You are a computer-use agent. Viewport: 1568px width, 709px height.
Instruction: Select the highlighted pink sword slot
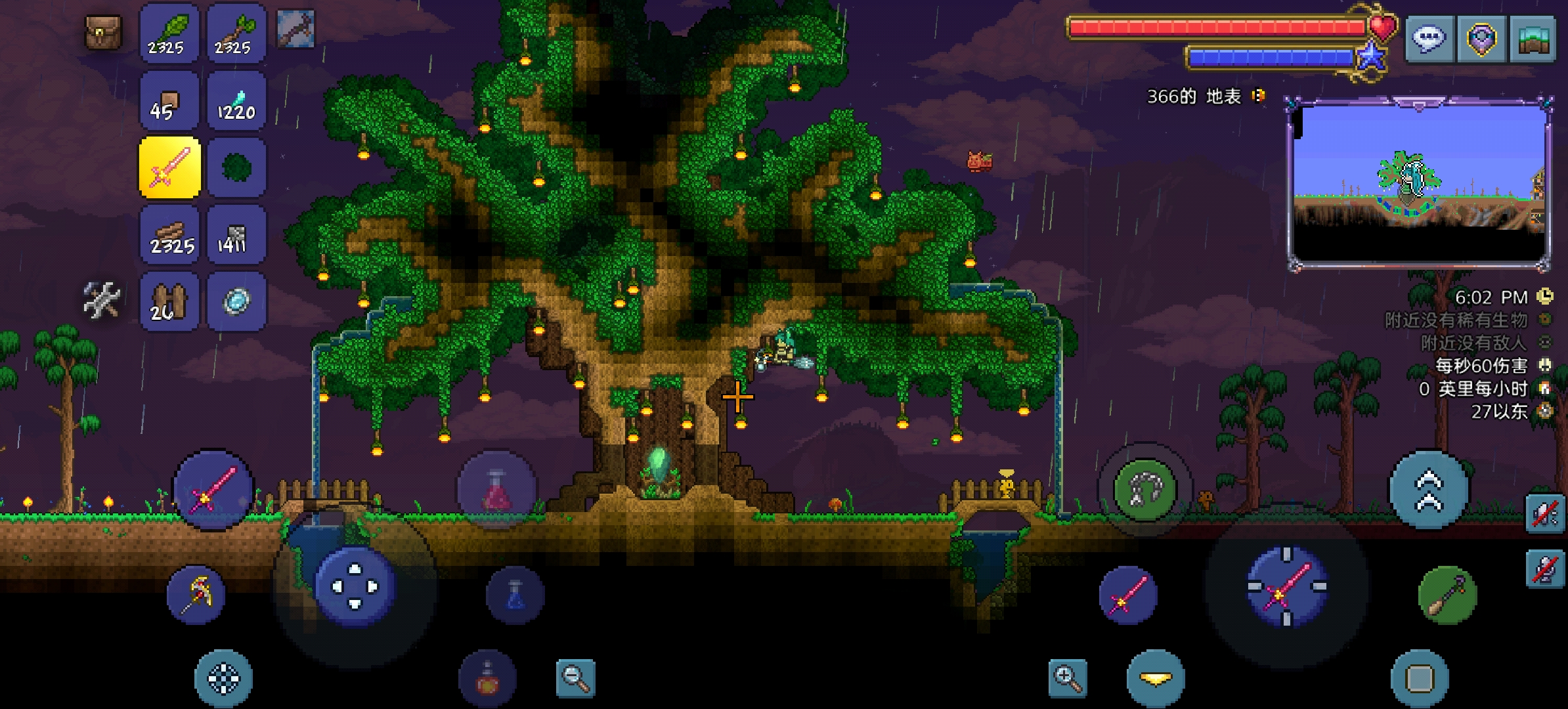pos(169,168)
